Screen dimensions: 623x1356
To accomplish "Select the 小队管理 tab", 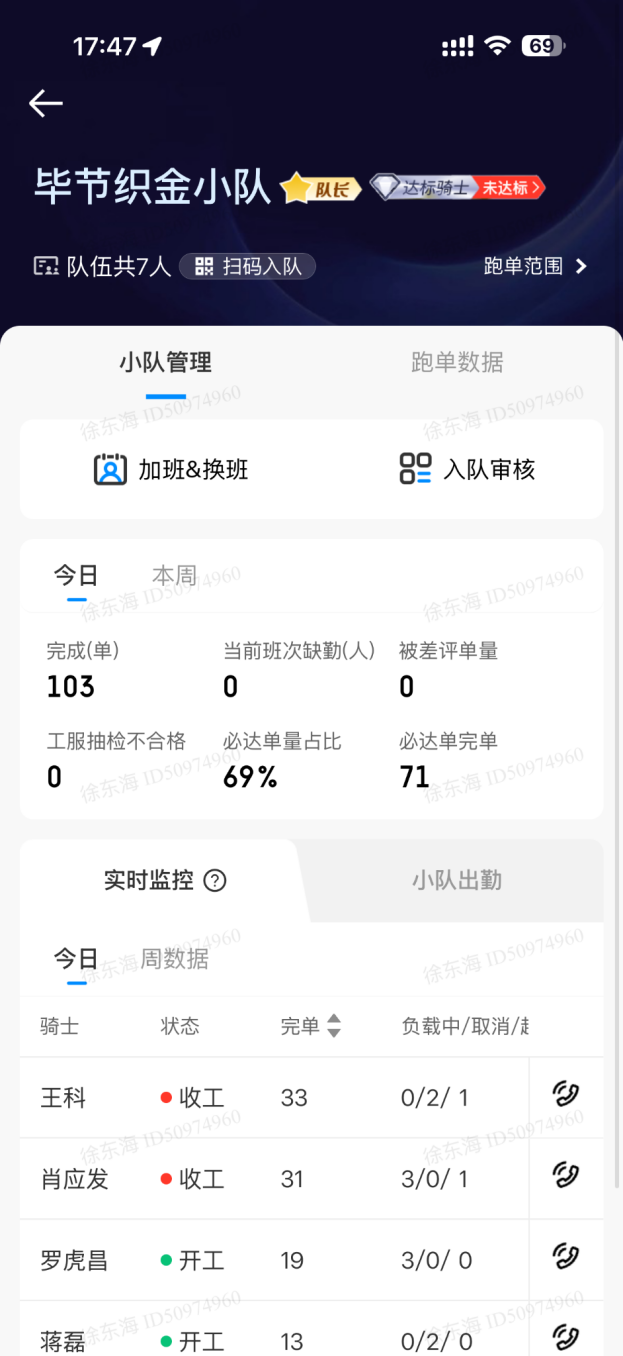I will pyautogui.click(x=165, y=362).
